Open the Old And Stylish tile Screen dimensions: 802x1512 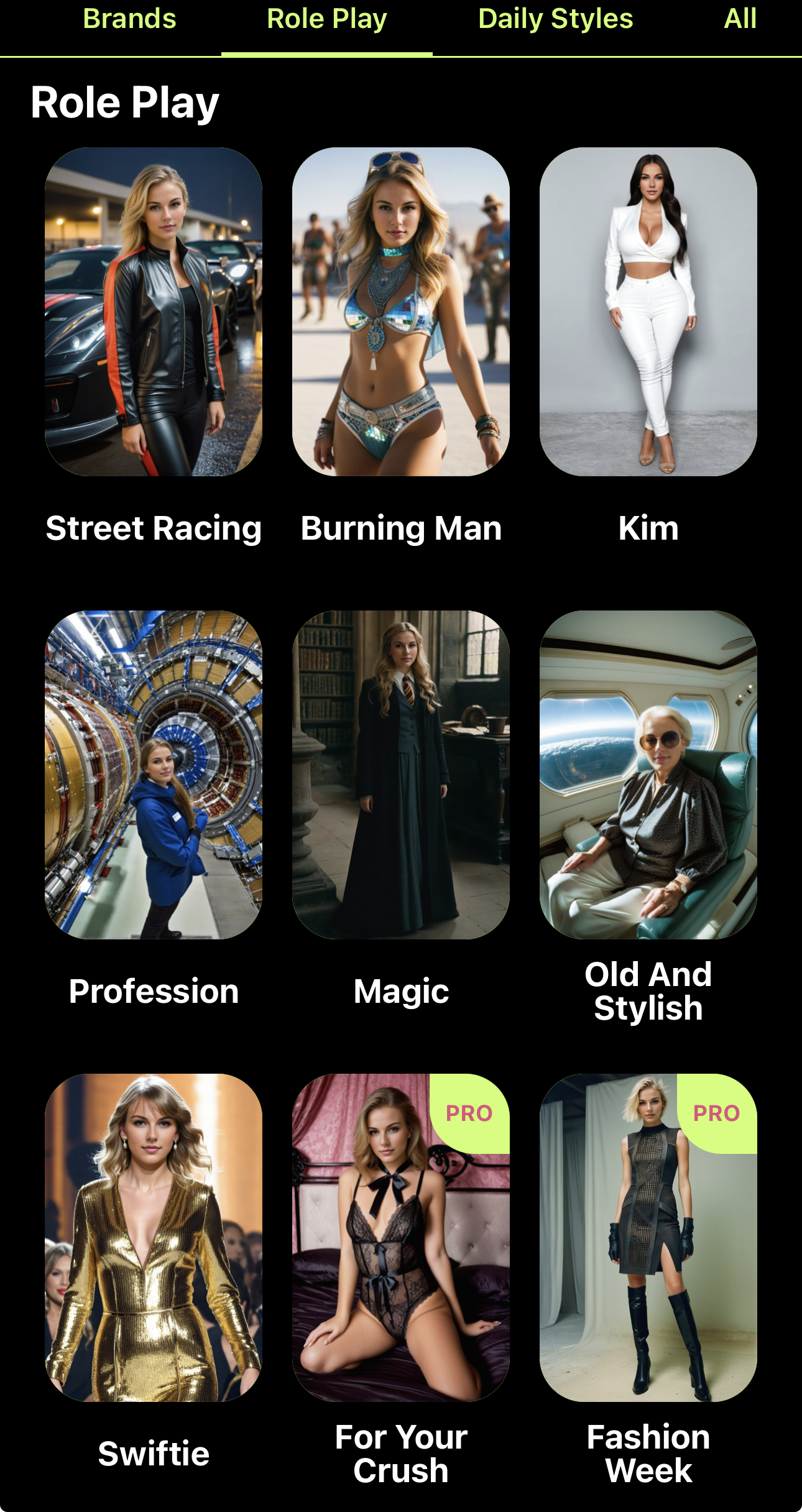[x=648, y=775]
